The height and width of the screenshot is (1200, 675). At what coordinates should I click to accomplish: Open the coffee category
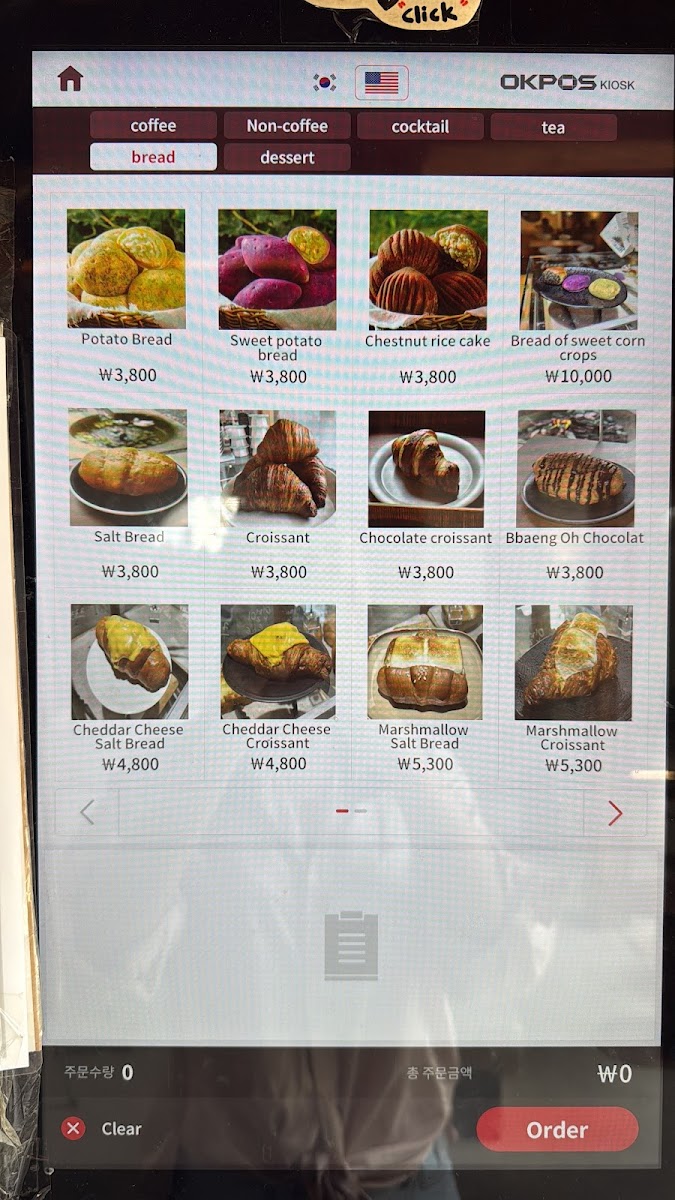click(153, 126)
